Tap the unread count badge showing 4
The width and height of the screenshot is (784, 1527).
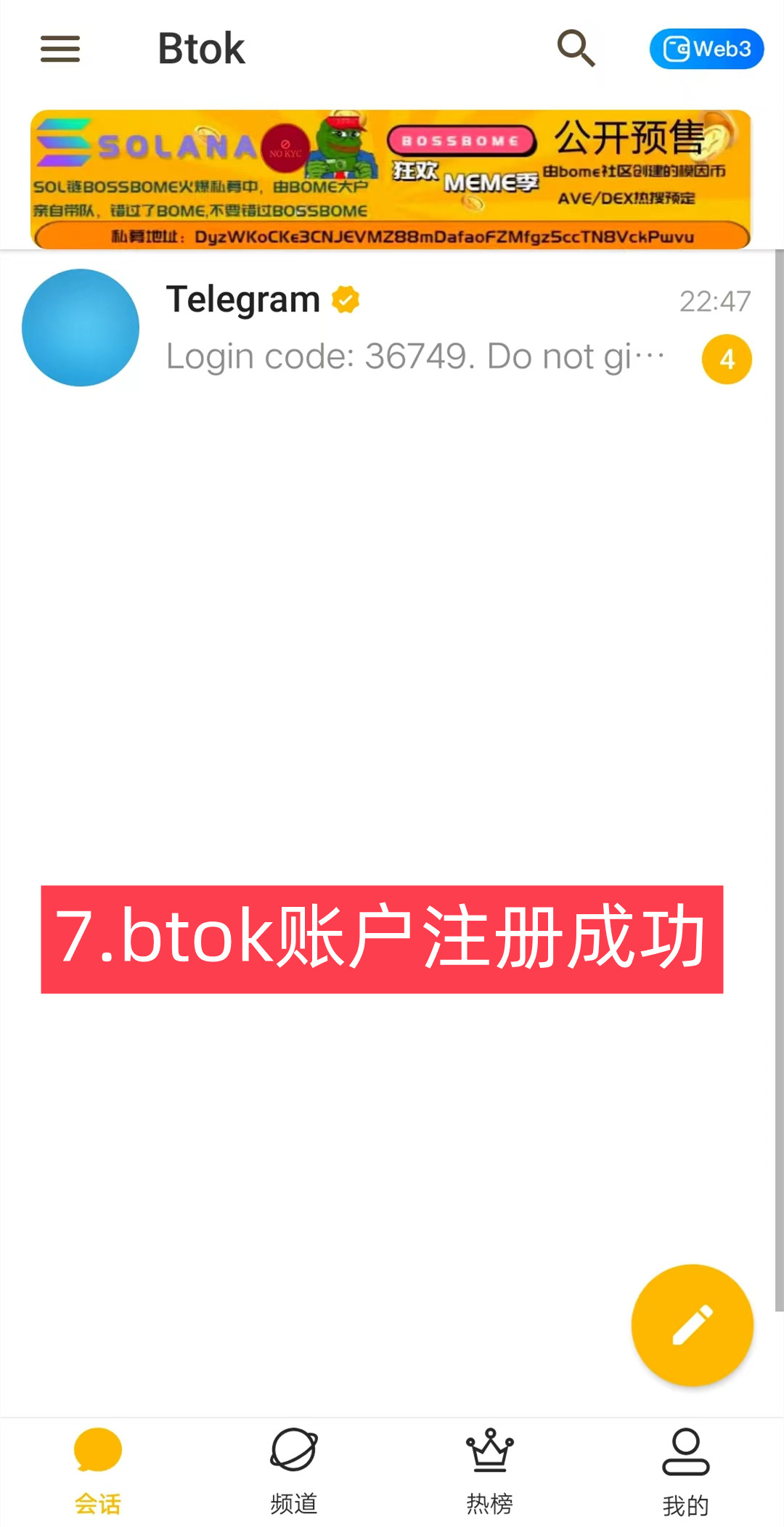coord(726,358)
